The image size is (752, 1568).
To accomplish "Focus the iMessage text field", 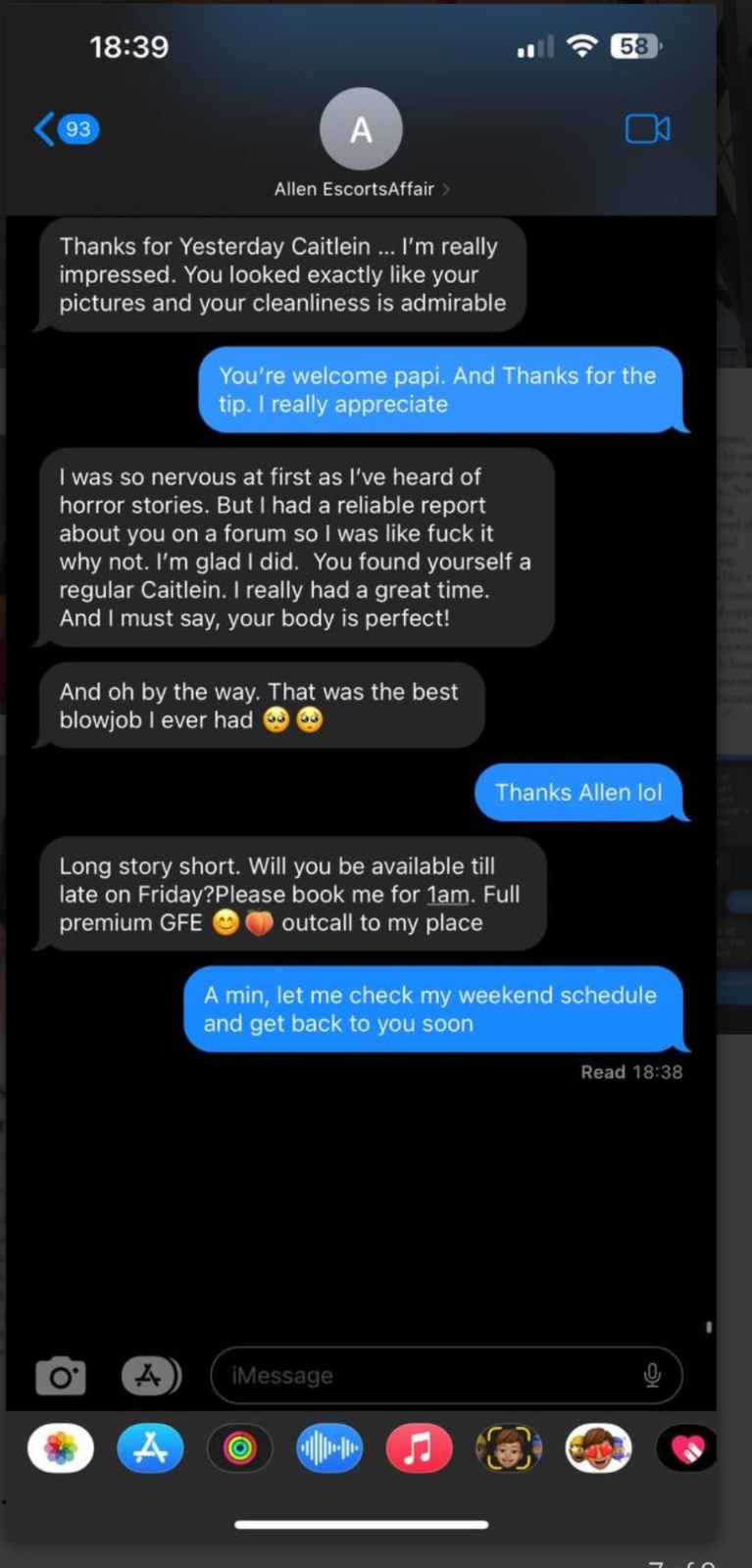I will (x=431, y=1376).
